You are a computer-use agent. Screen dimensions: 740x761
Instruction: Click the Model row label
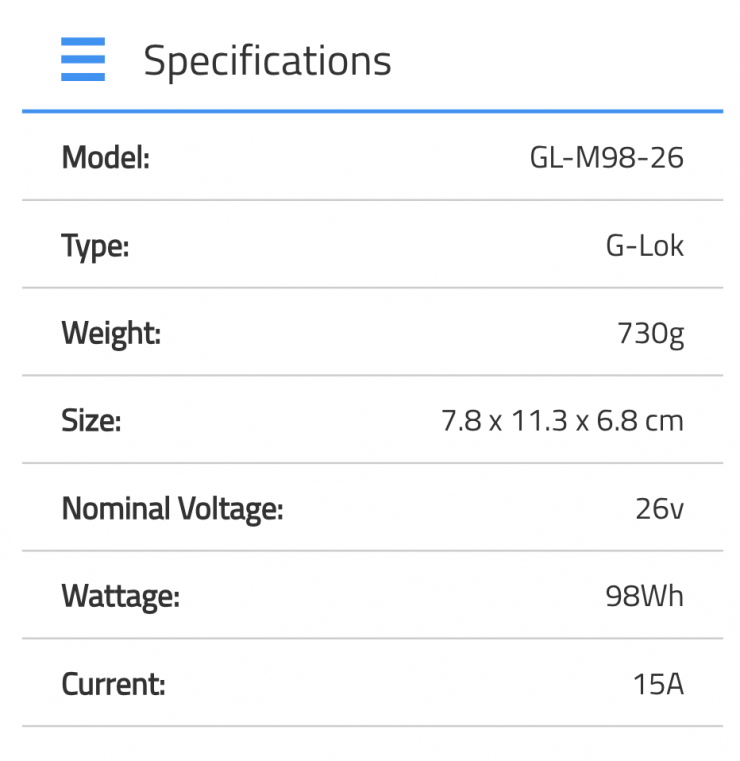[x=104, y=157]
